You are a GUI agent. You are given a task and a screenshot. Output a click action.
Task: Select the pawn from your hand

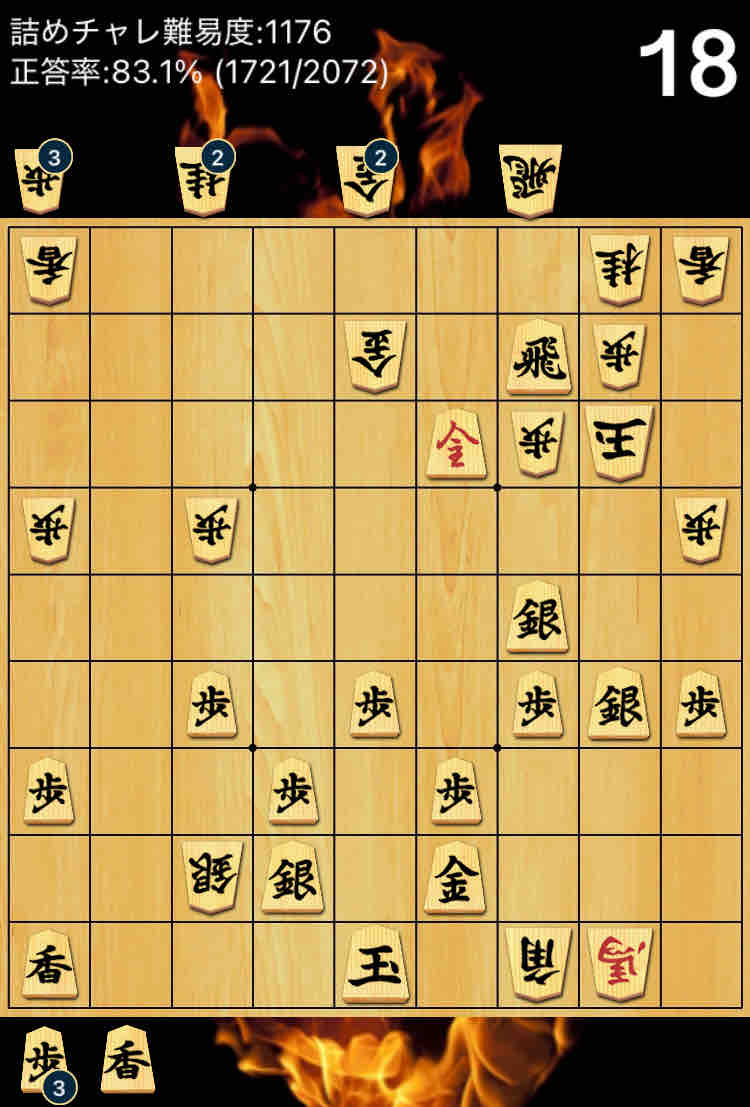pos(46,1058)
